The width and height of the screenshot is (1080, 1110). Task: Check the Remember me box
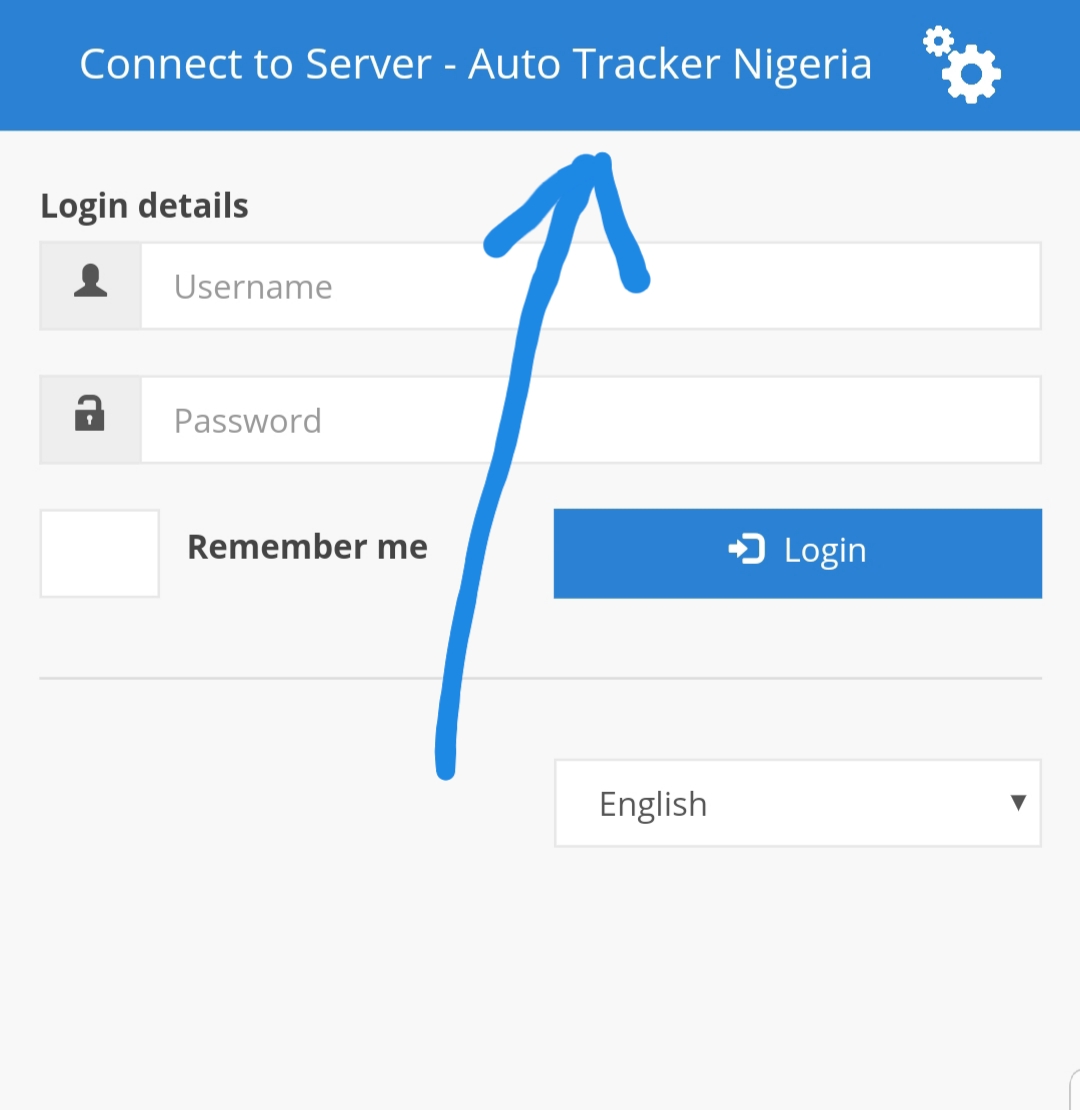99,553
